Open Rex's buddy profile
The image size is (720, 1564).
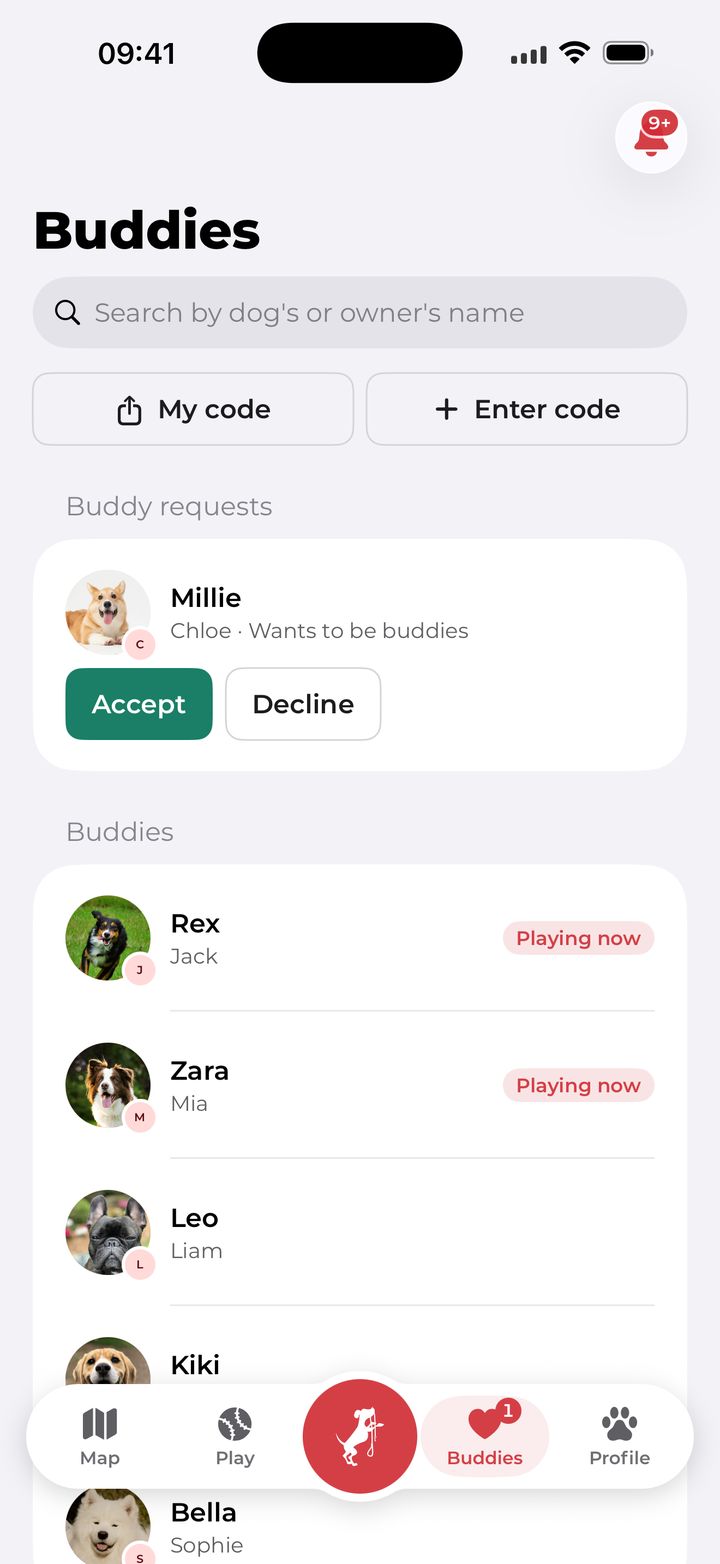click(360, 938)
